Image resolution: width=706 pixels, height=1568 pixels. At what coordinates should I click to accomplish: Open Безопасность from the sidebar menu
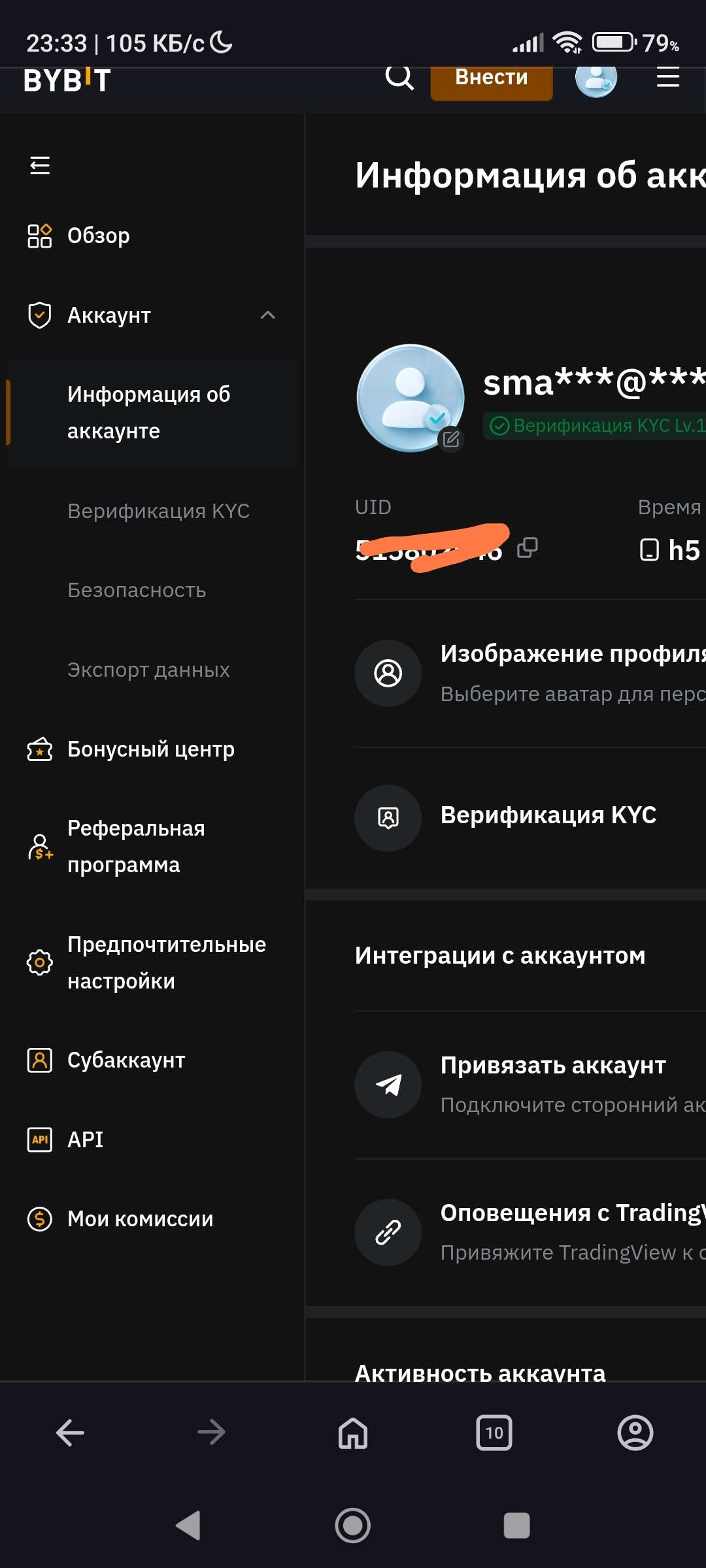coord(137,590)
